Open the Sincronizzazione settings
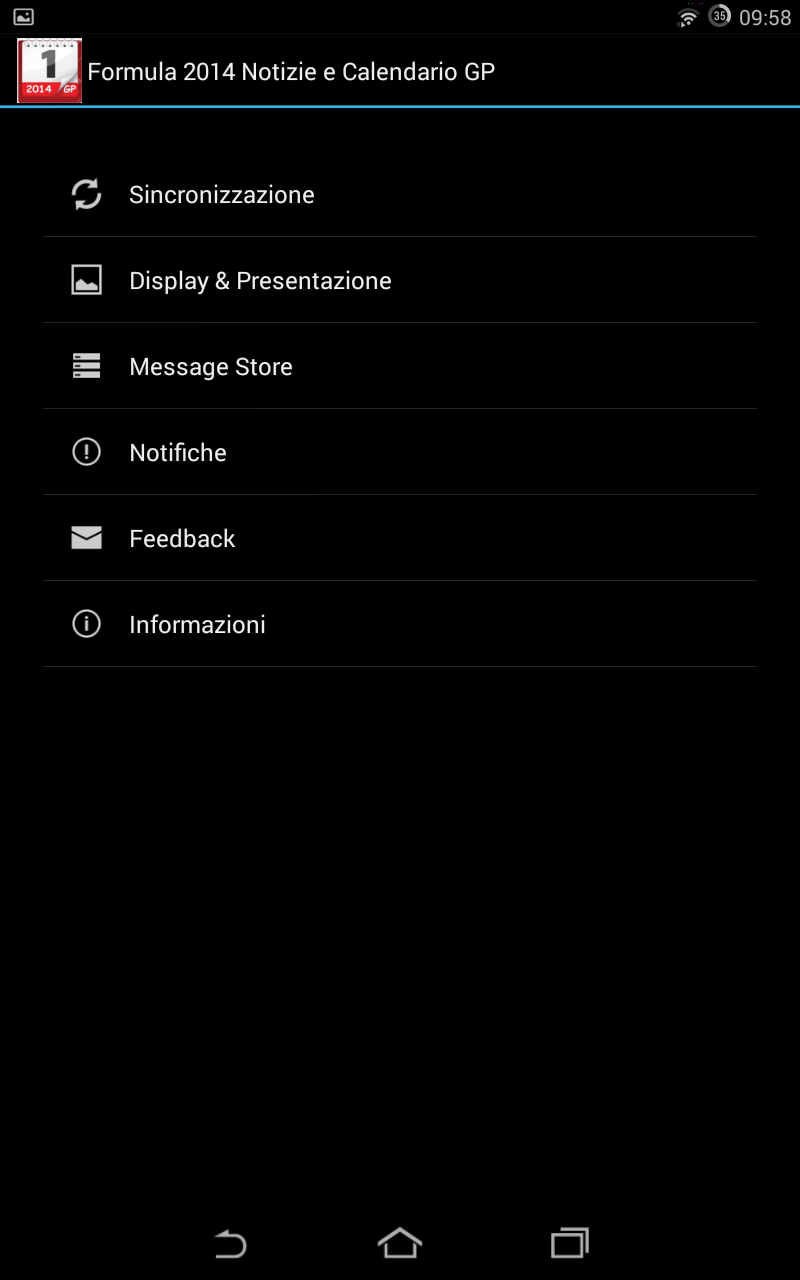 point(400,194)
